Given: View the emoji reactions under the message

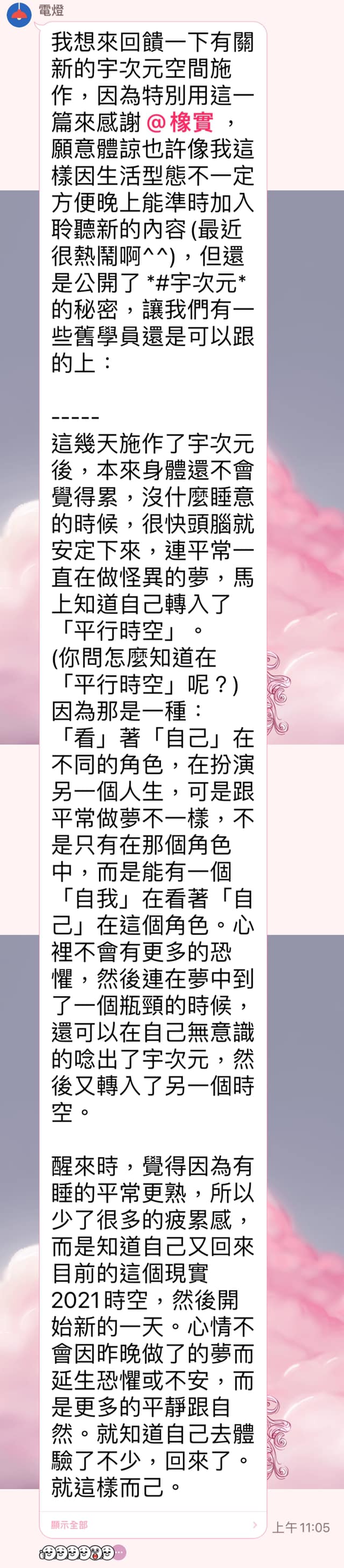Looking at the screenshot, I should [x=77, y=1551].
